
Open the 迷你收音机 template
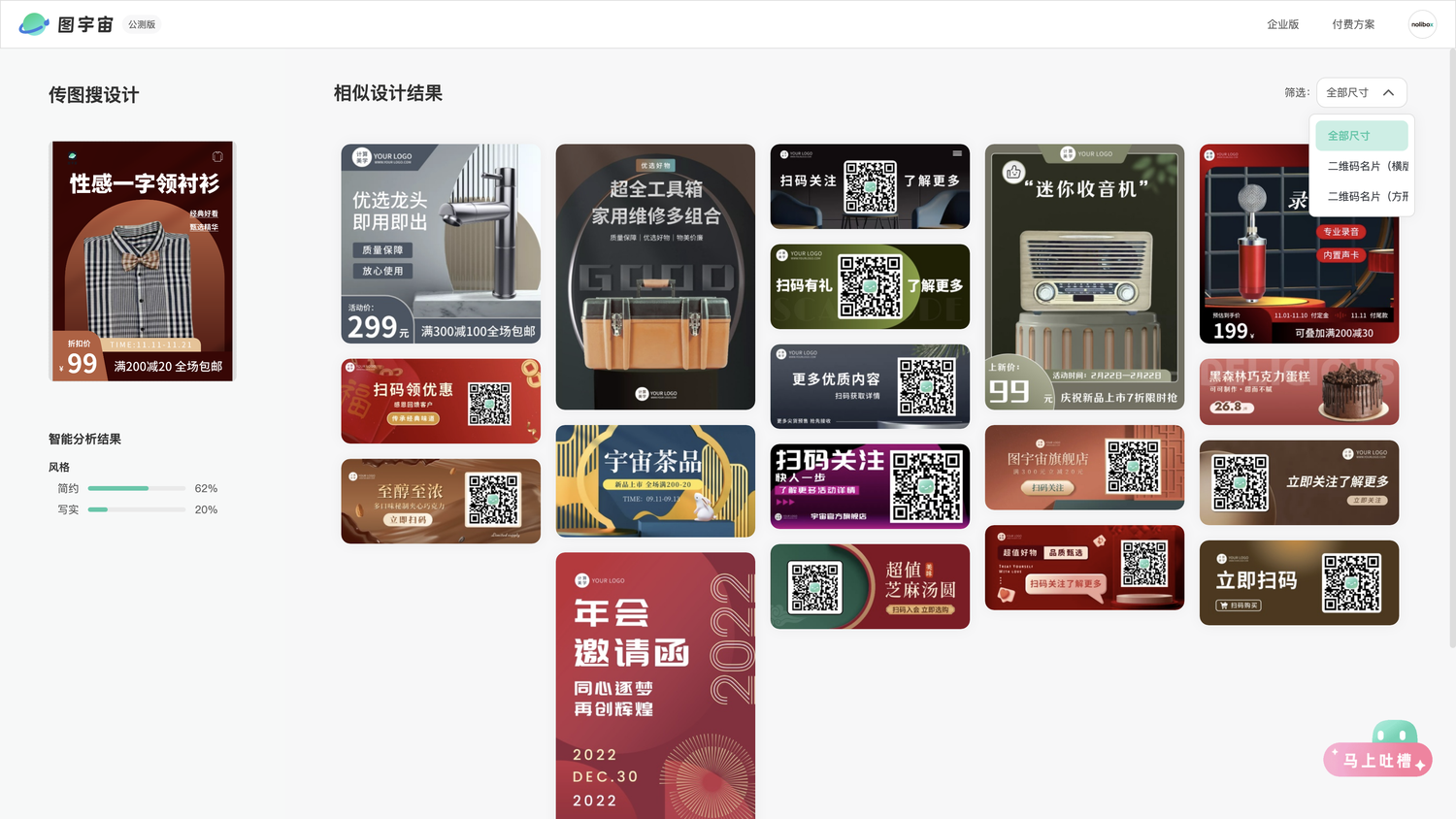[x=1084, y=277]
